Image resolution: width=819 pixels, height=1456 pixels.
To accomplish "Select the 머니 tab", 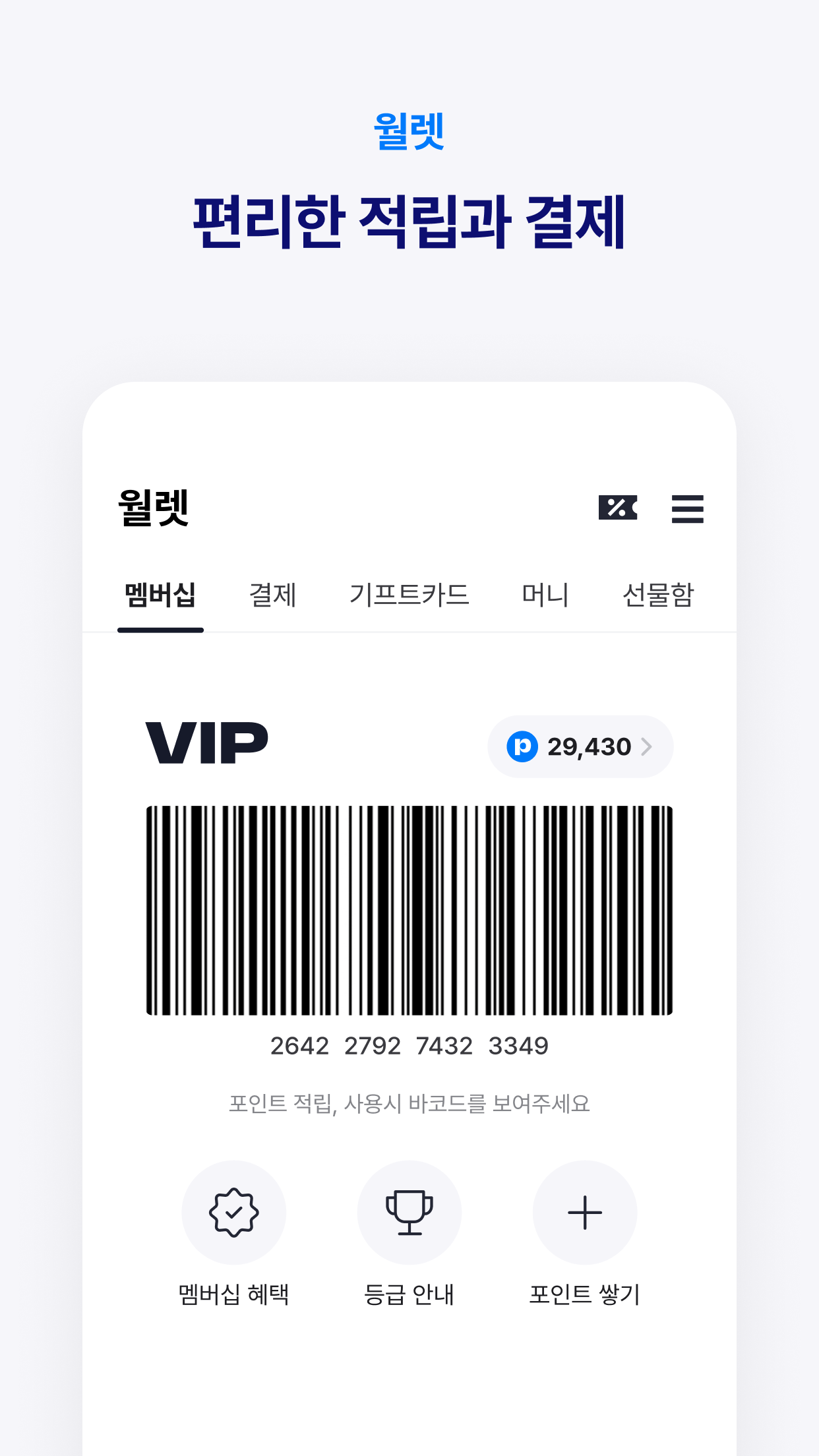I will click(544, 594).
